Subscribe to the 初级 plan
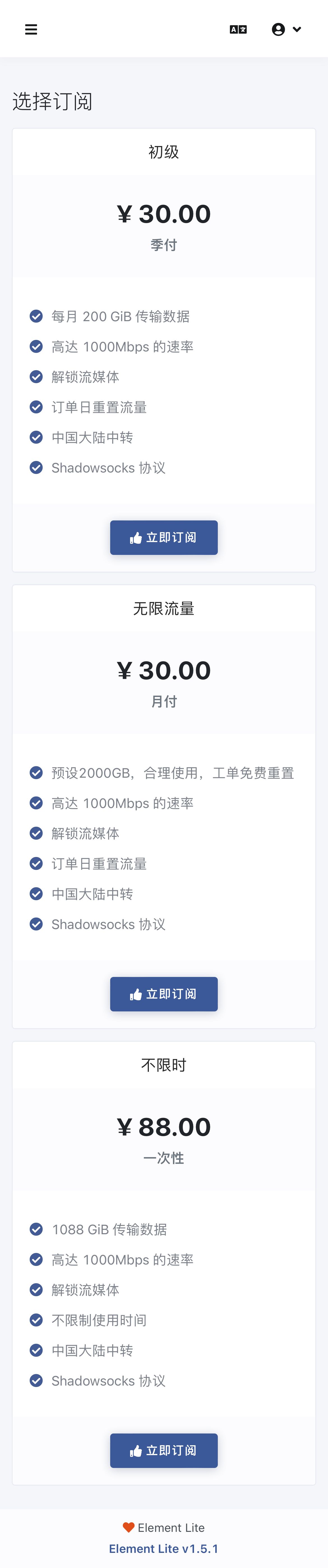This screenshot has width=328, height=1568. [164, 538]
